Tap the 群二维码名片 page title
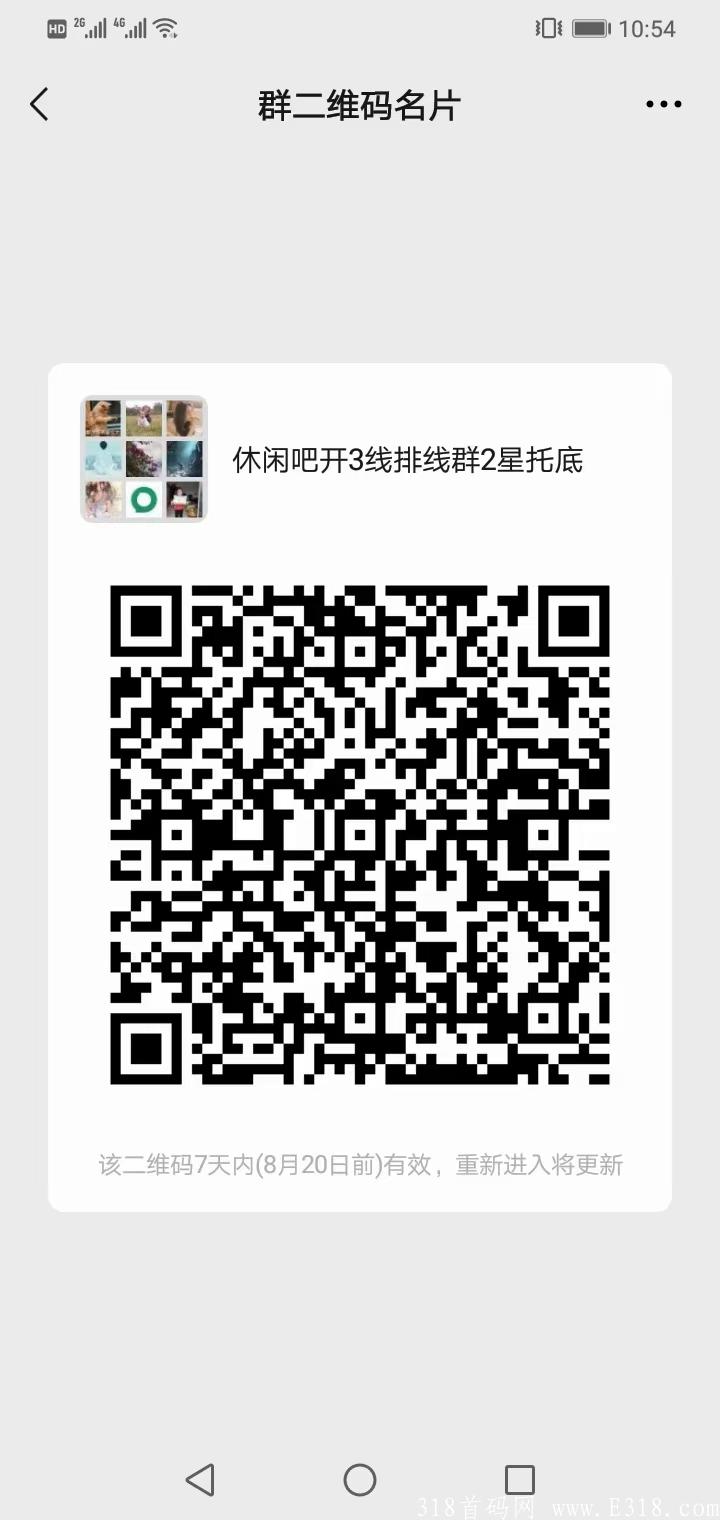 point(360,104)
